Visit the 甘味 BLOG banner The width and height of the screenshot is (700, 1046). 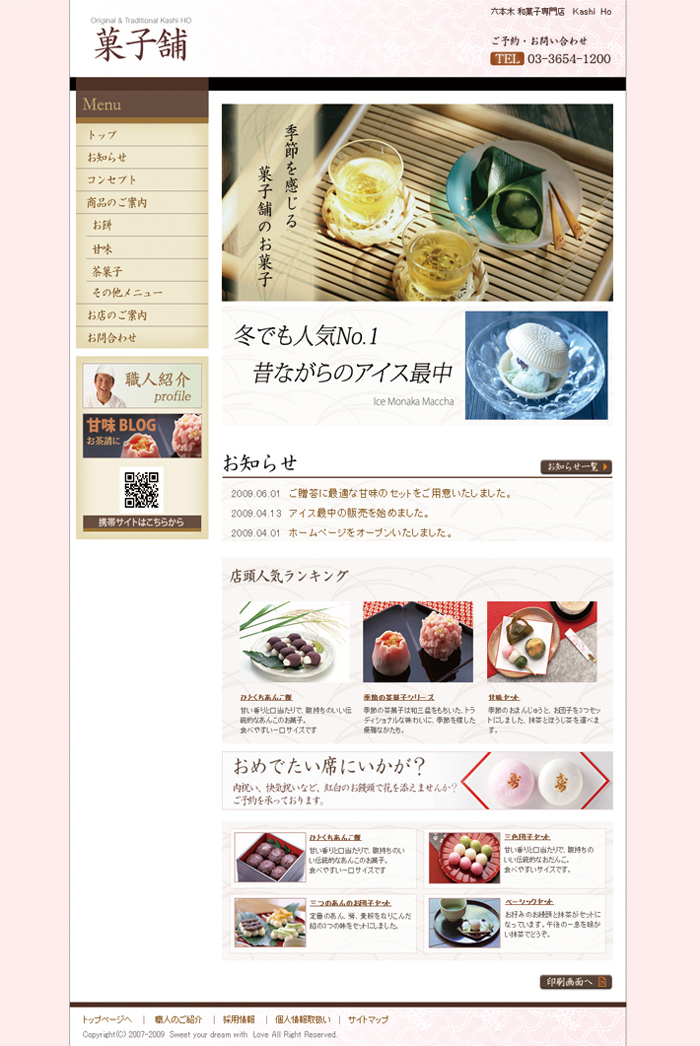coord(142,435)
